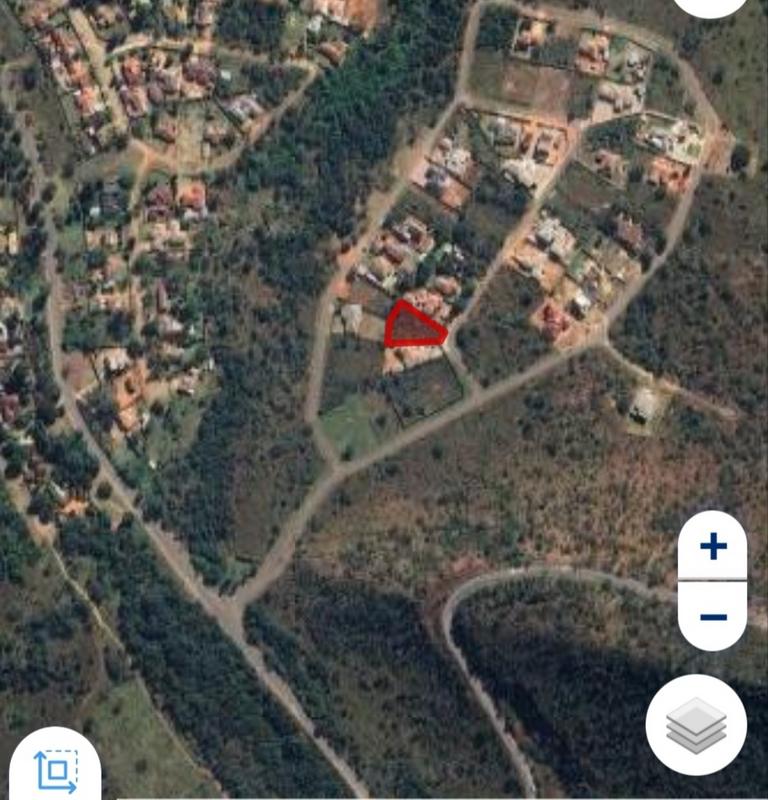Click the zoom in plus icon
This screenshot has height=800, width=768.
[x=712, y=547]
